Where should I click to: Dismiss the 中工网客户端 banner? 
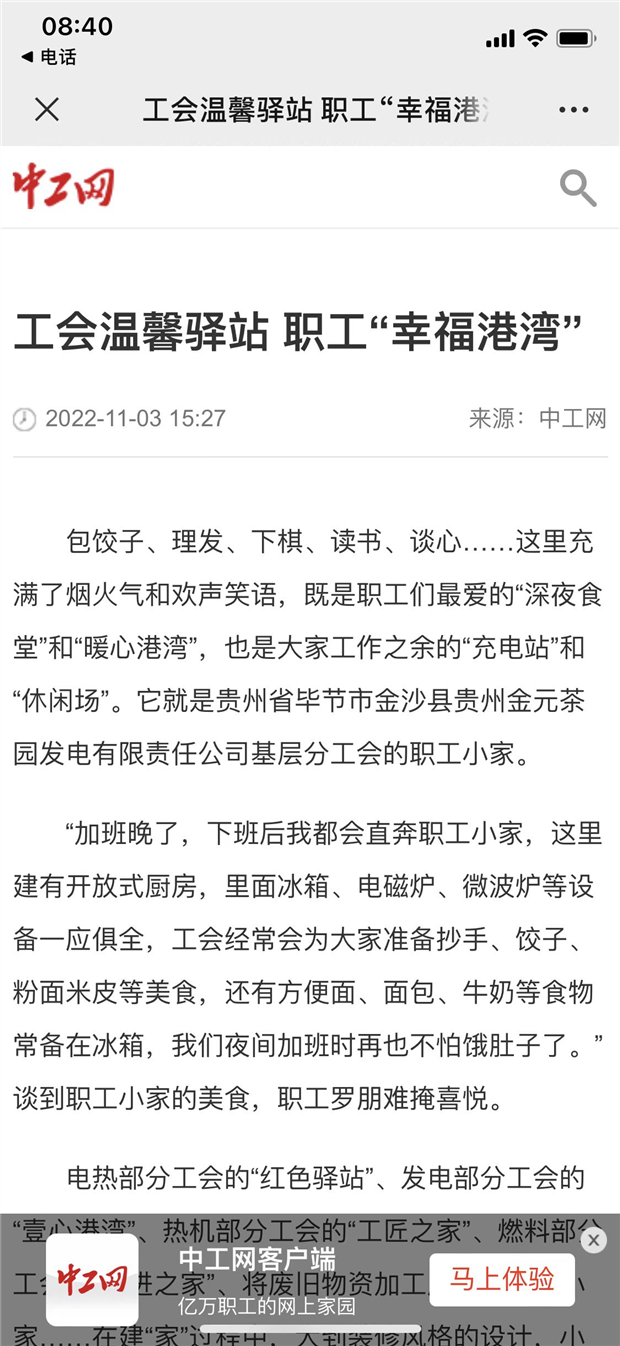point(594,1240)
